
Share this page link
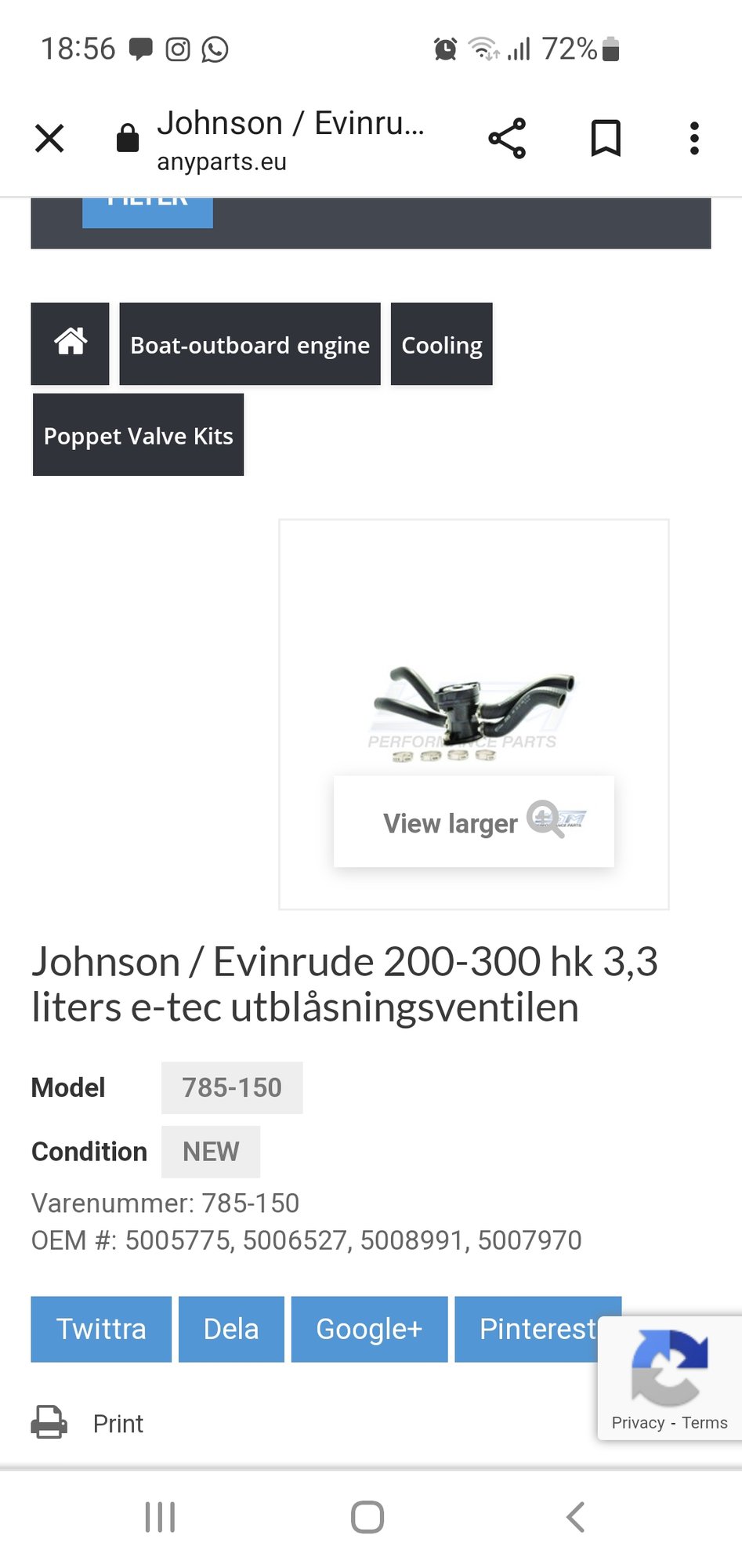507,139
